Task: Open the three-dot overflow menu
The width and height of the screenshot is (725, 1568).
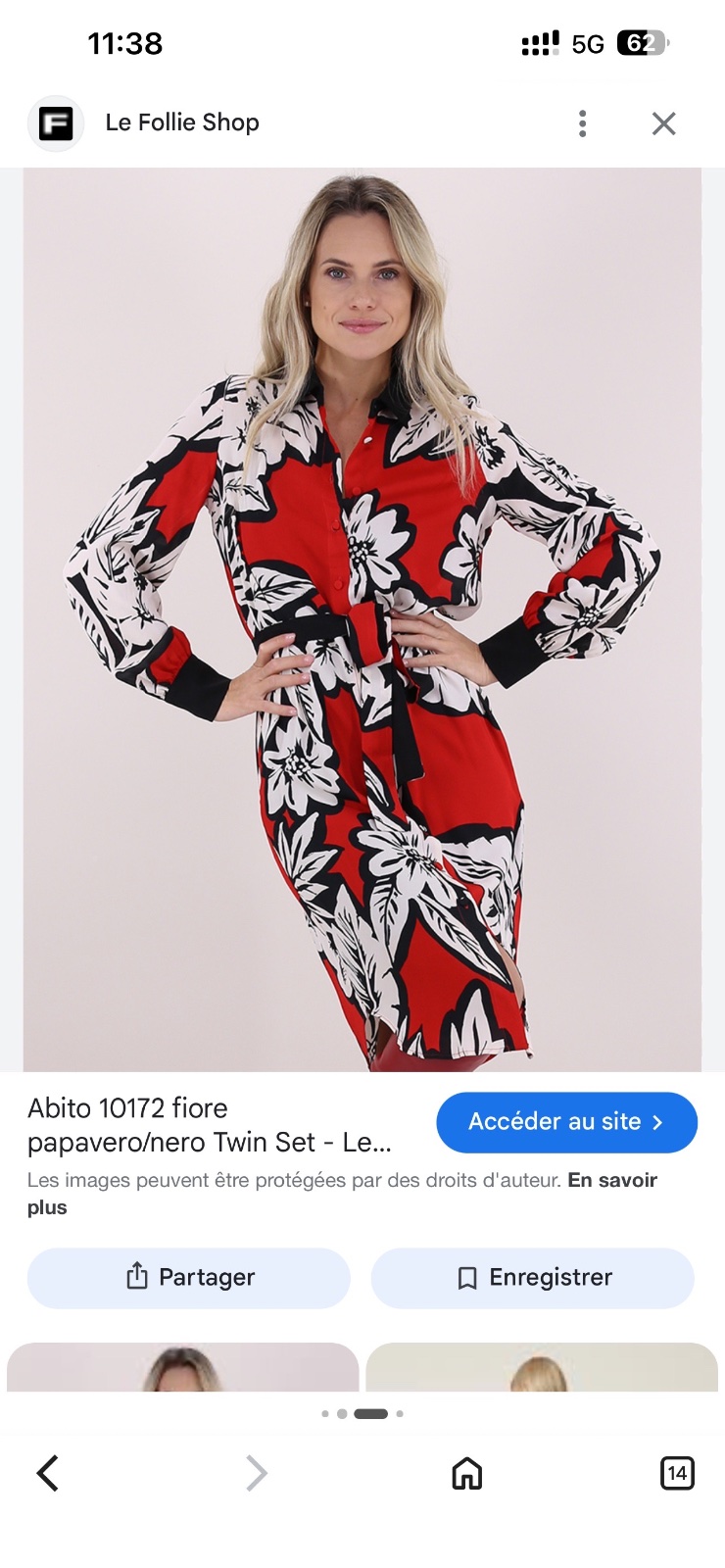Action: coord(583,123)
